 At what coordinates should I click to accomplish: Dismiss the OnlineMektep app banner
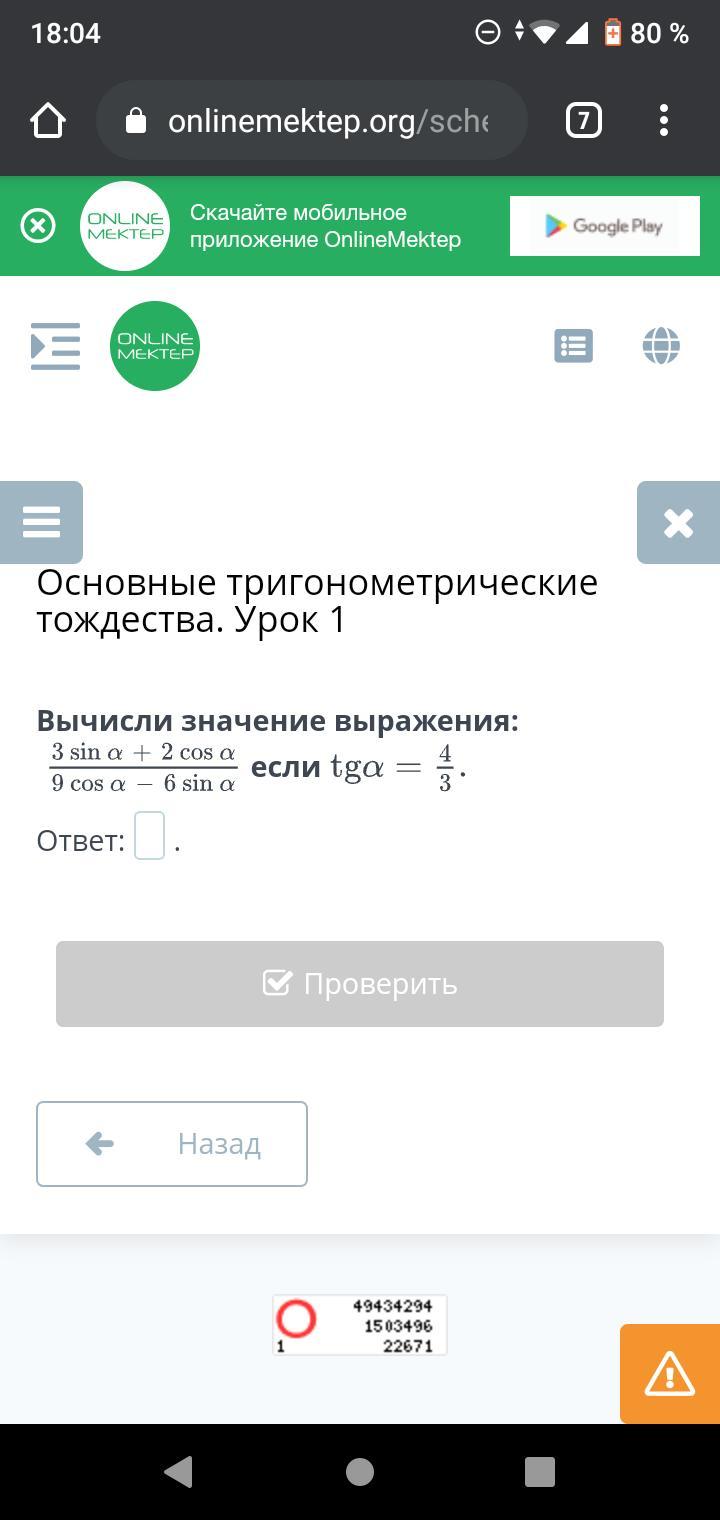[38, 226]
